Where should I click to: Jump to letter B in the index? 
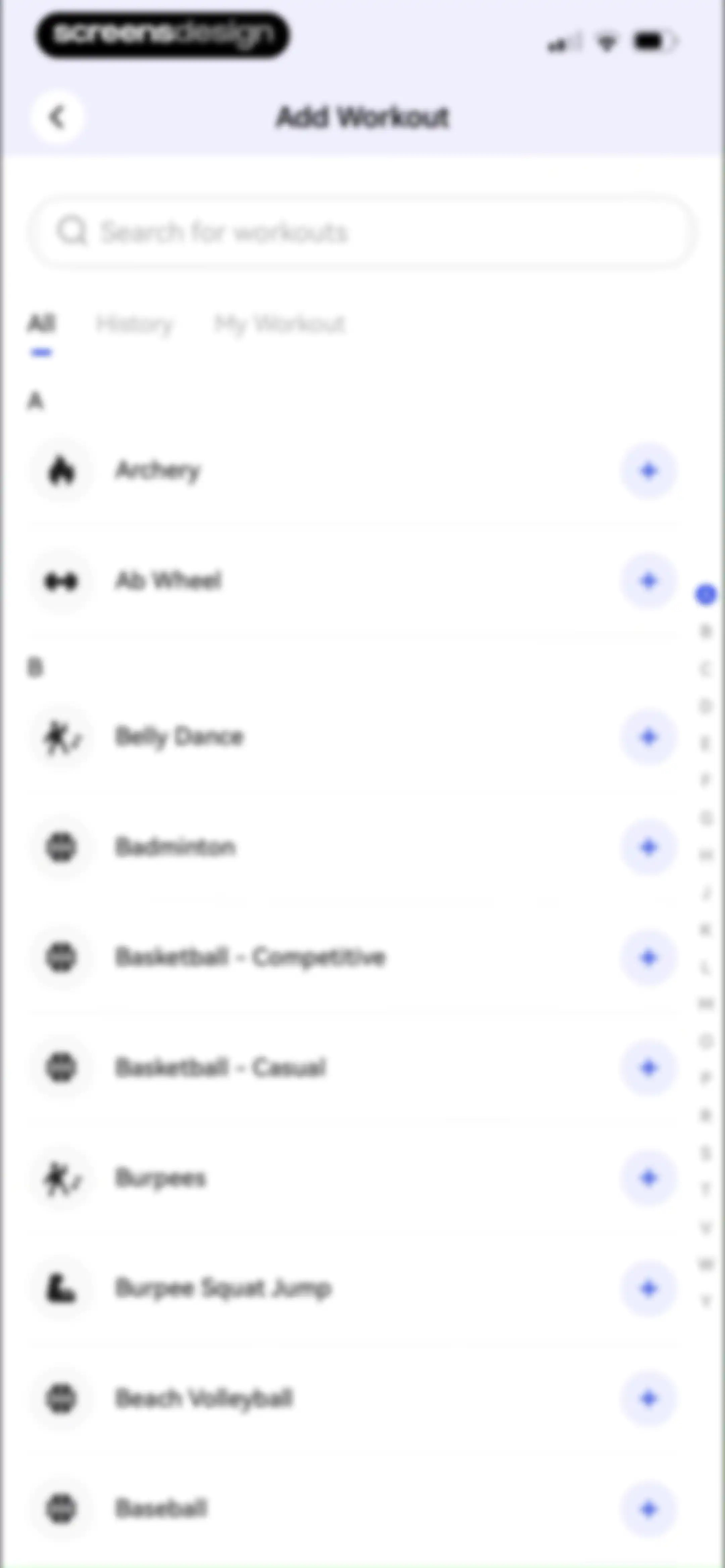pyautogui.click(x=706, y=631)
